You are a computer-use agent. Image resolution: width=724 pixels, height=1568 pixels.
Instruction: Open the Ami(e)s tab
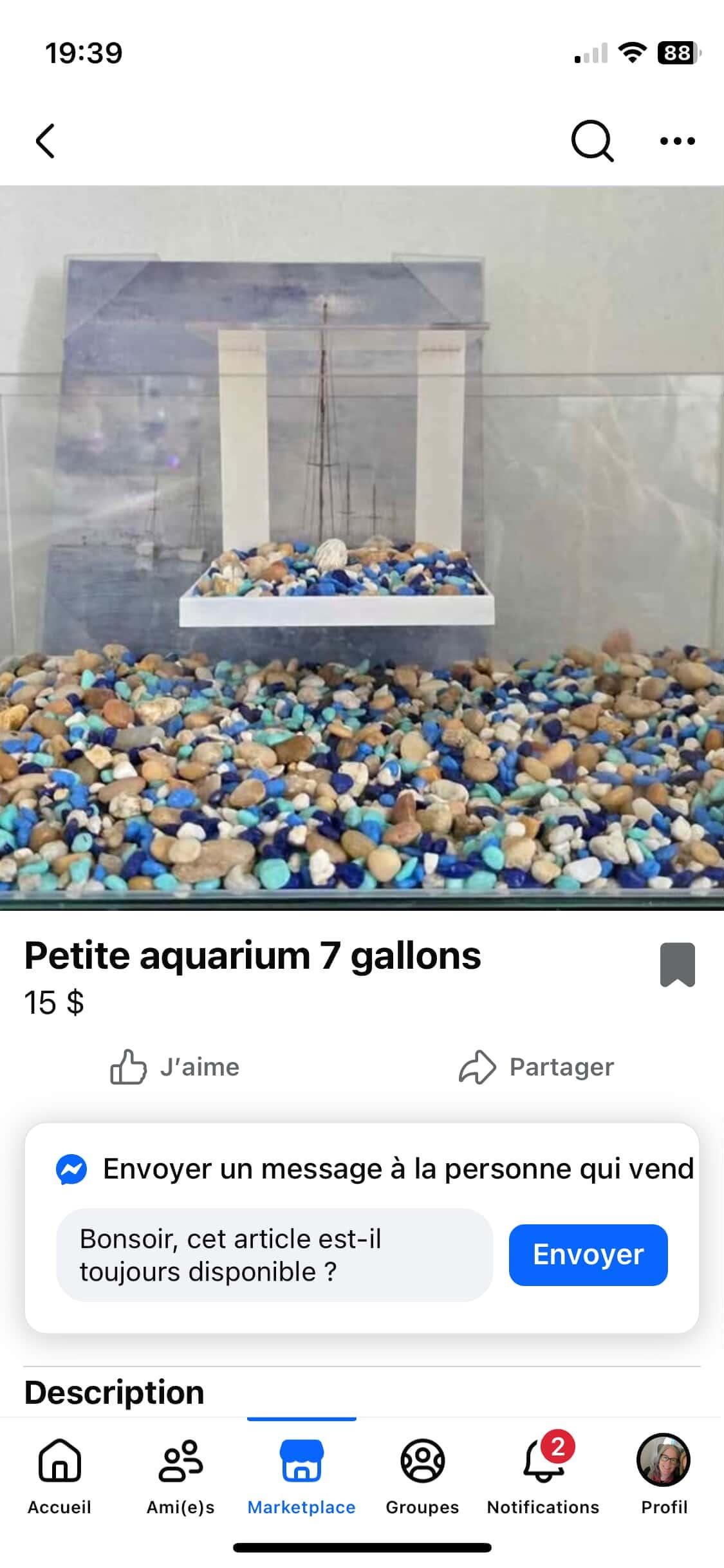coord(180,1474)
